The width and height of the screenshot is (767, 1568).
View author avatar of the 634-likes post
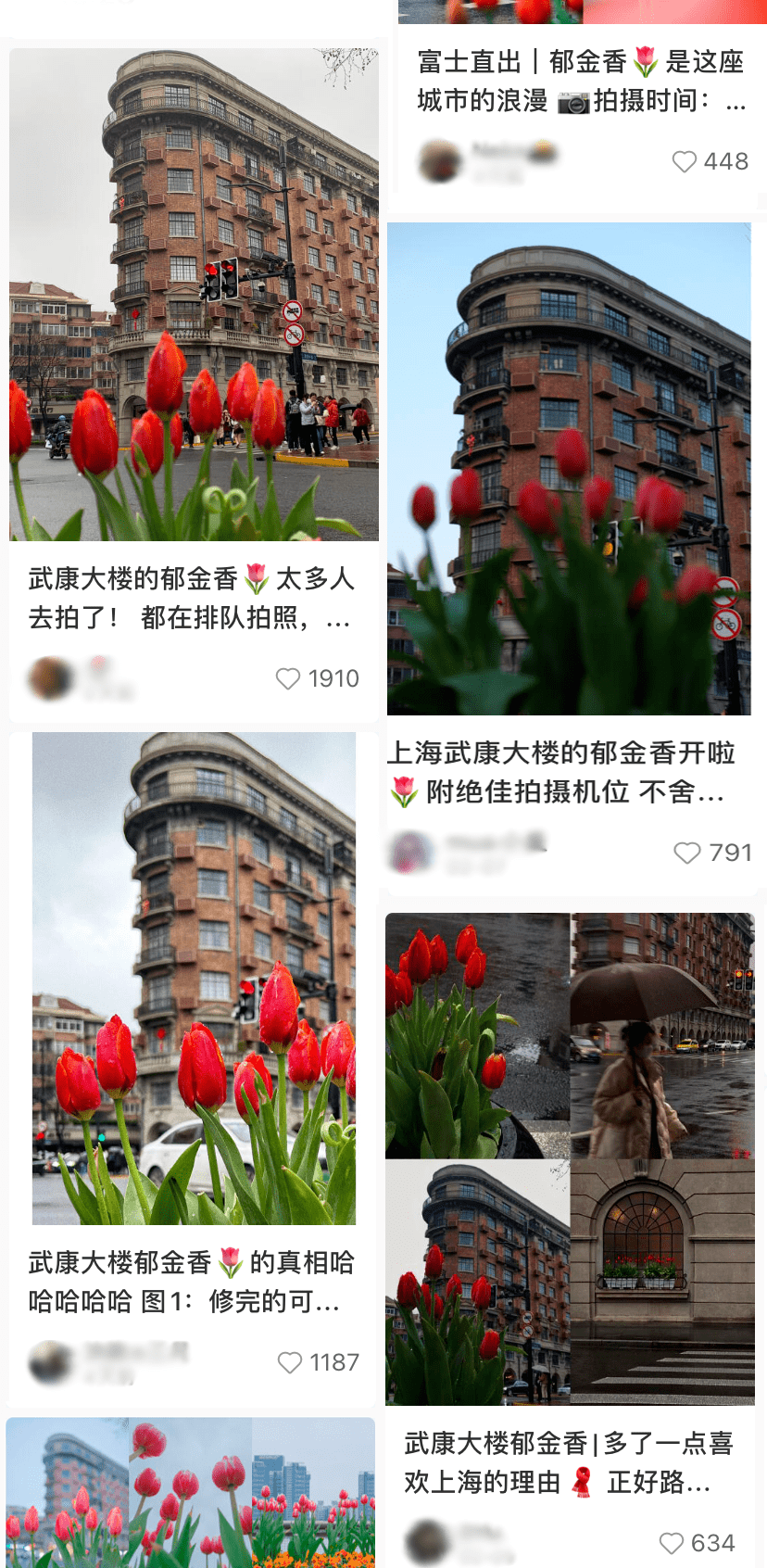click(427, 1543)
